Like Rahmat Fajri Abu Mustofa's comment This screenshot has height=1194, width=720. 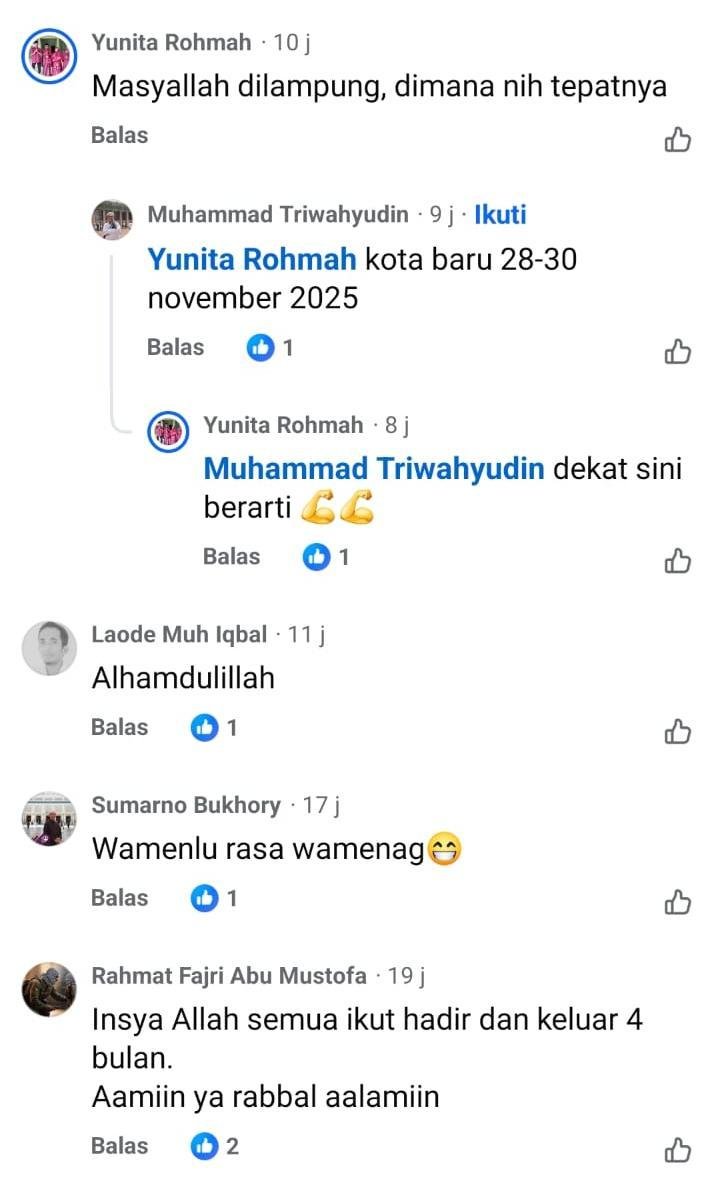click(677, 1150)
